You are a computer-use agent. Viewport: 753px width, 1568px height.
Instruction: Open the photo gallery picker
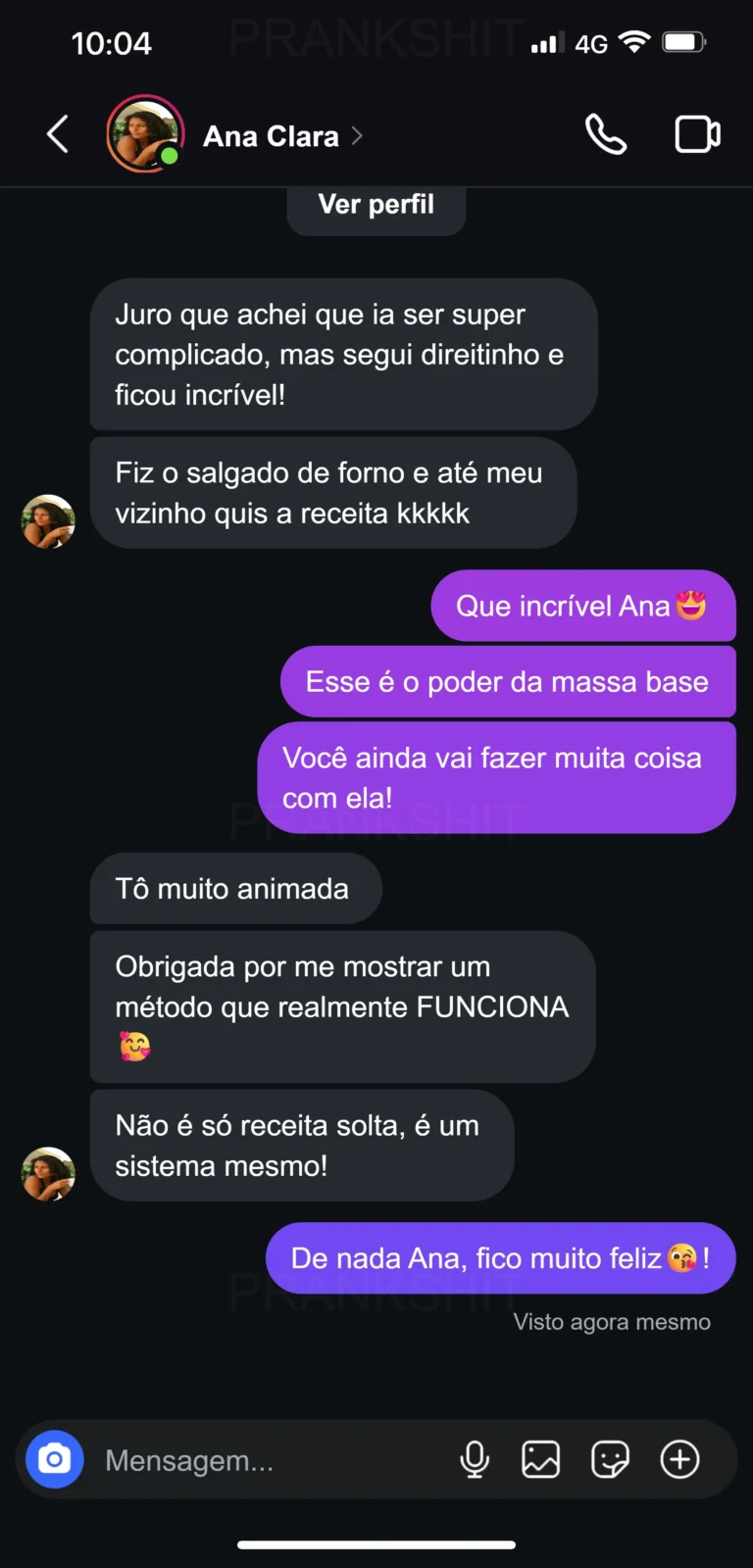pyautogui.click(x=540, y=1459)
